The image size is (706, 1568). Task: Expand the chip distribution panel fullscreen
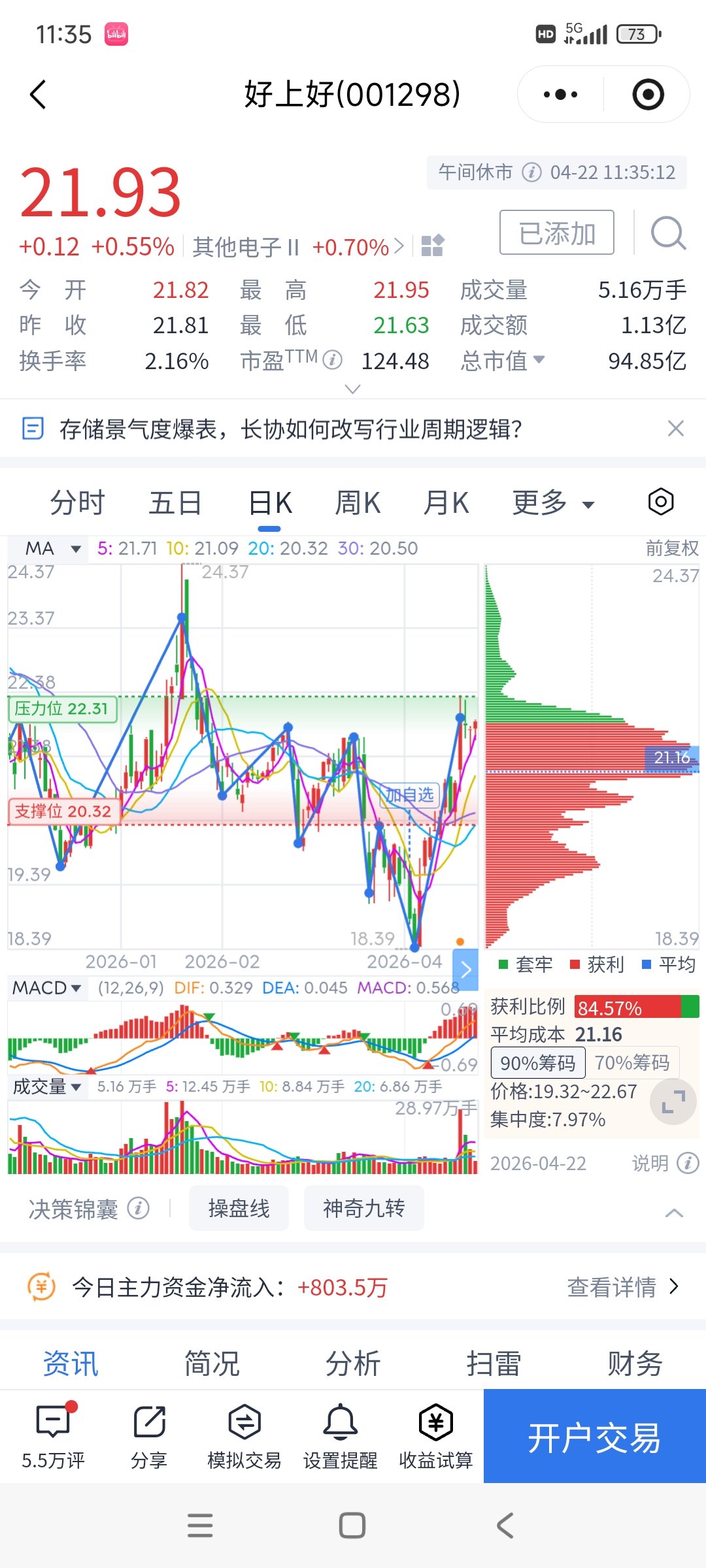tap(673, 1102)
